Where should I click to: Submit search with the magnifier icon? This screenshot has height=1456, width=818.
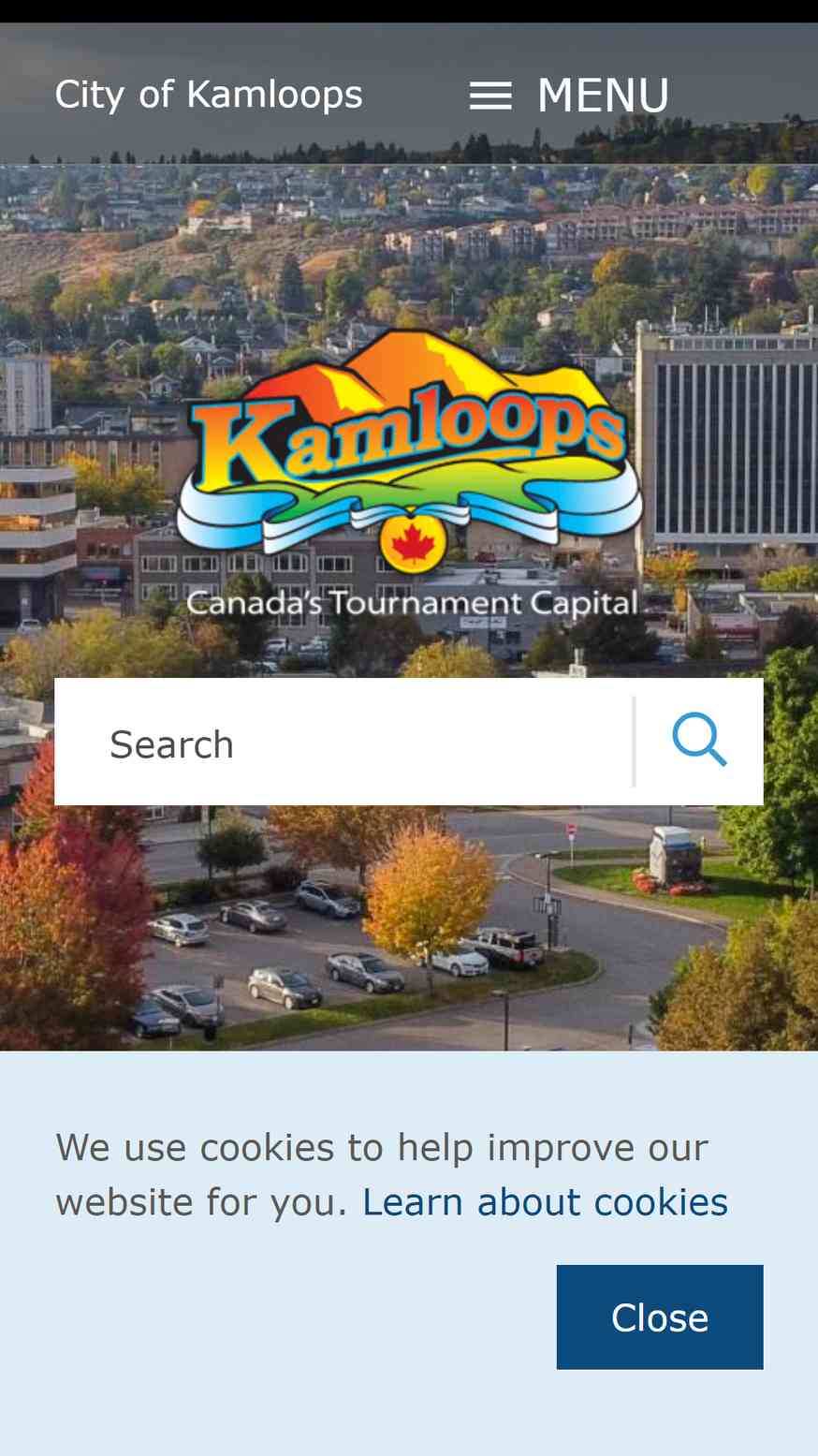click(699, 742)
